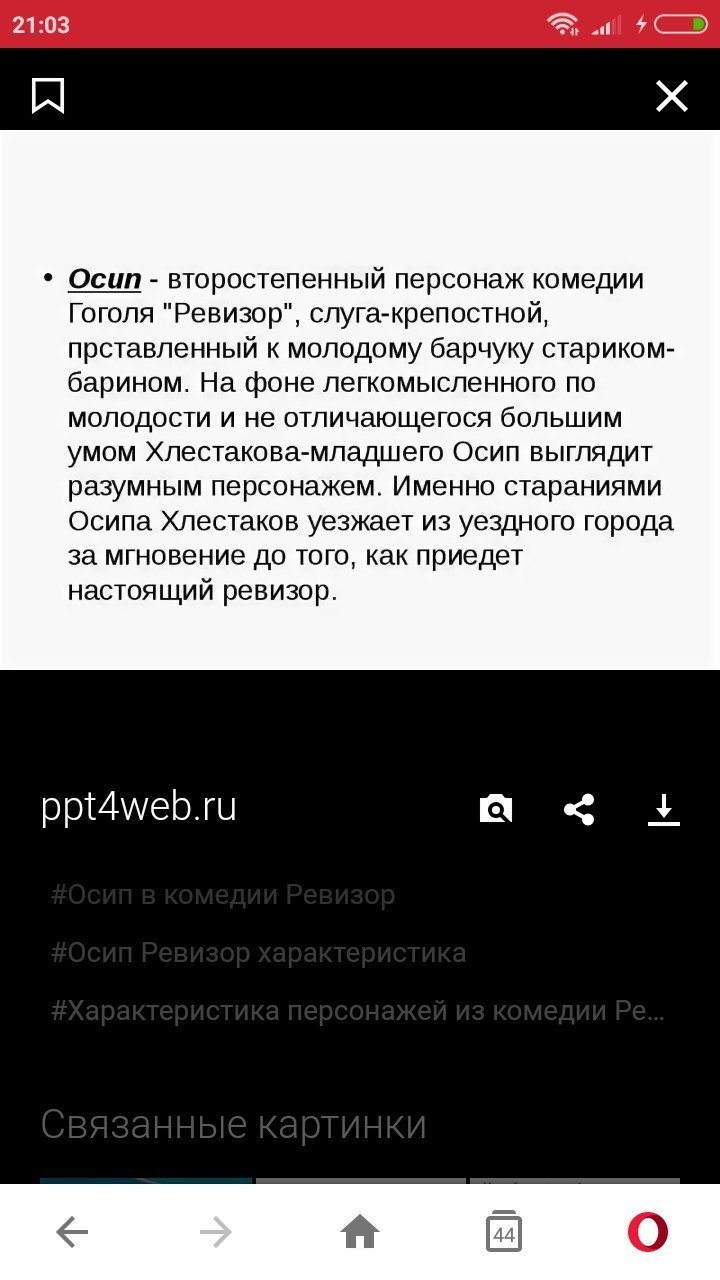The image size is (720, 1280).
Task: Share this image
Action: [579, 808]
